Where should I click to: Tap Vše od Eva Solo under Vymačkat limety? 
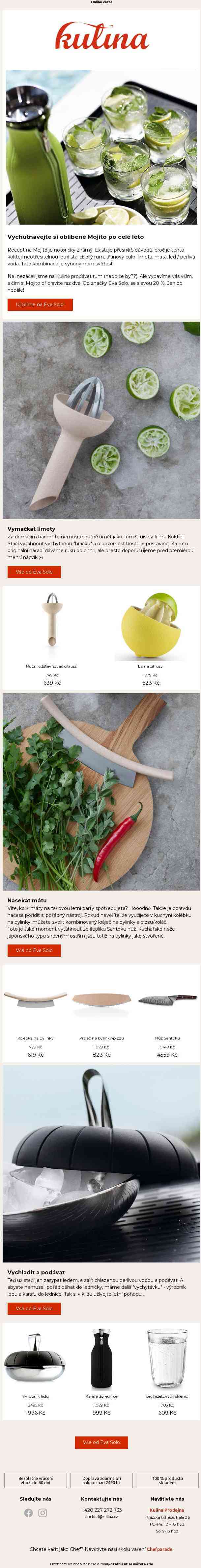click(34, 572)
